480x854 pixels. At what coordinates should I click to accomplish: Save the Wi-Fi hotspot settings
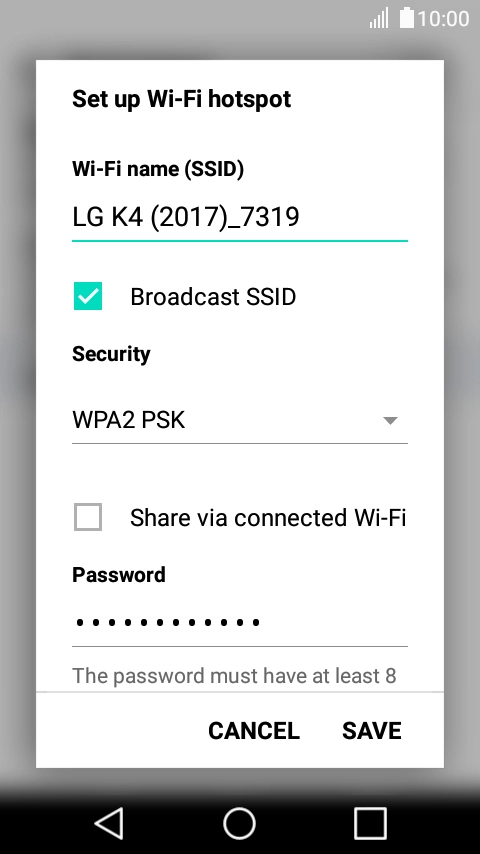point(372,731)
